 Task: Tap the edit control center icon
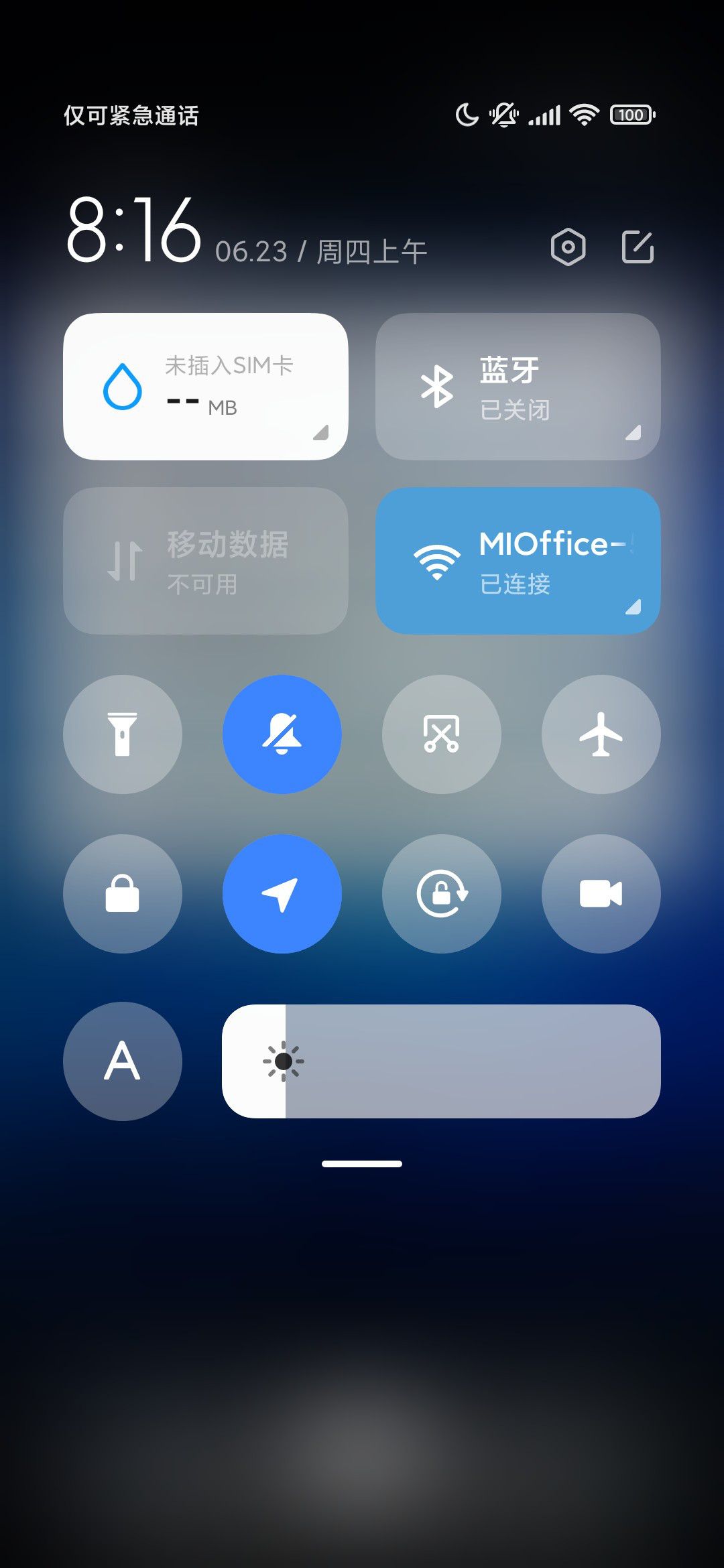[638, 247]
